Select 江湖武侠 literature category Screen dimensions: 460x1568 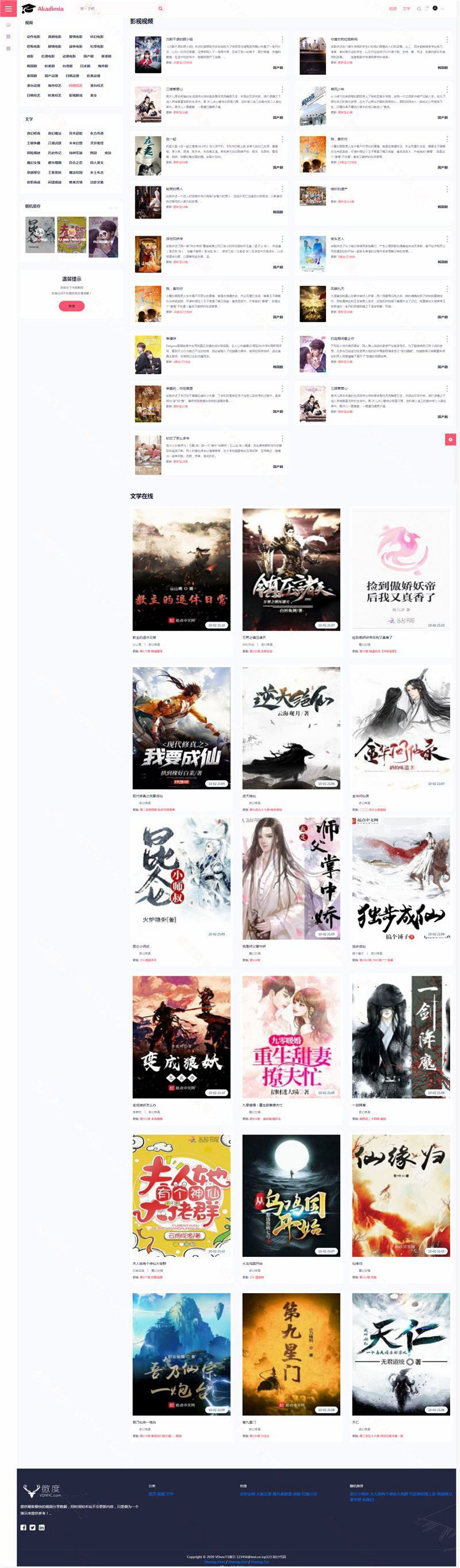[x=55, y=143]
